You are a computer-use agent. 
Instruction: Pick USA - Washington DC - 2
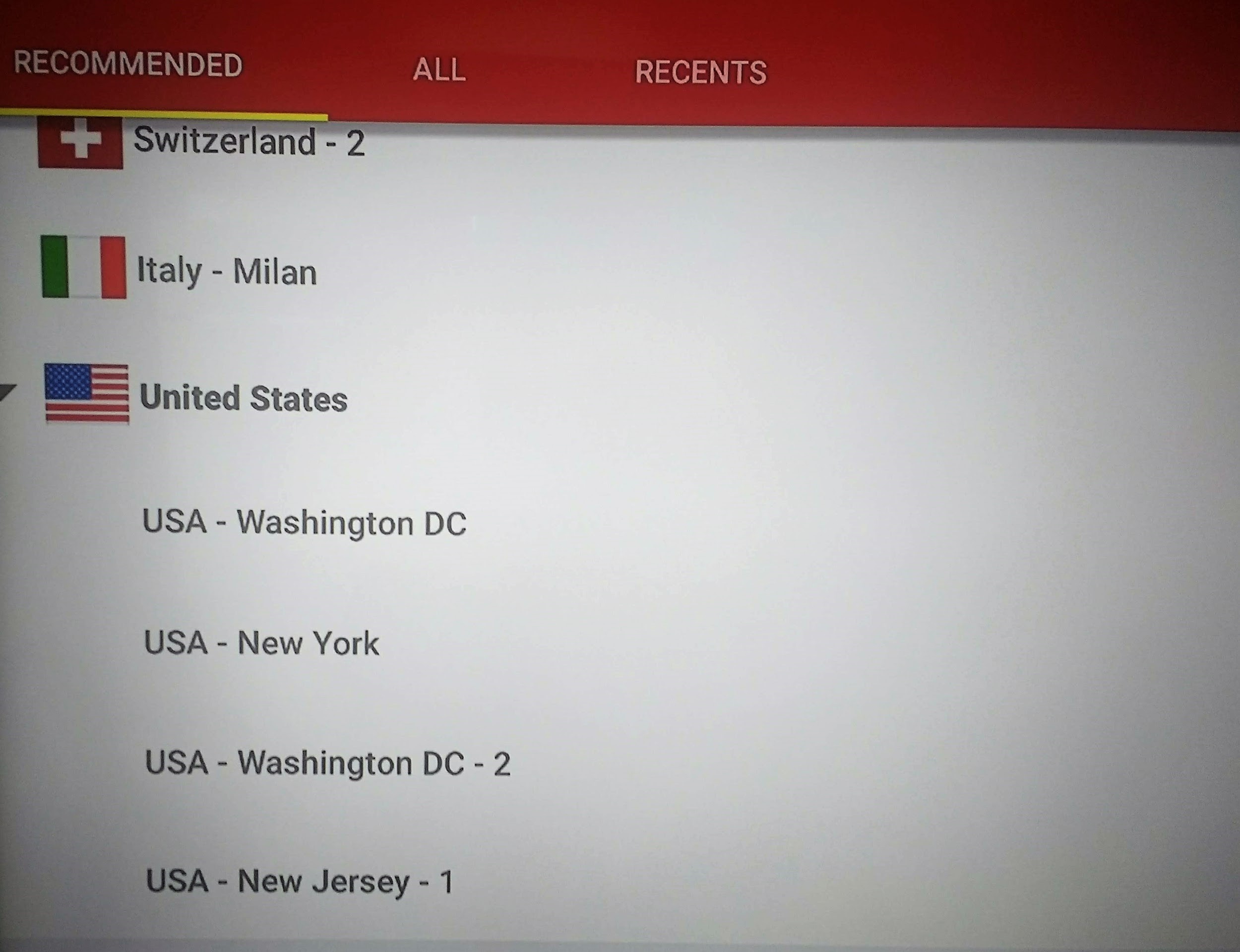coord(327,762)
